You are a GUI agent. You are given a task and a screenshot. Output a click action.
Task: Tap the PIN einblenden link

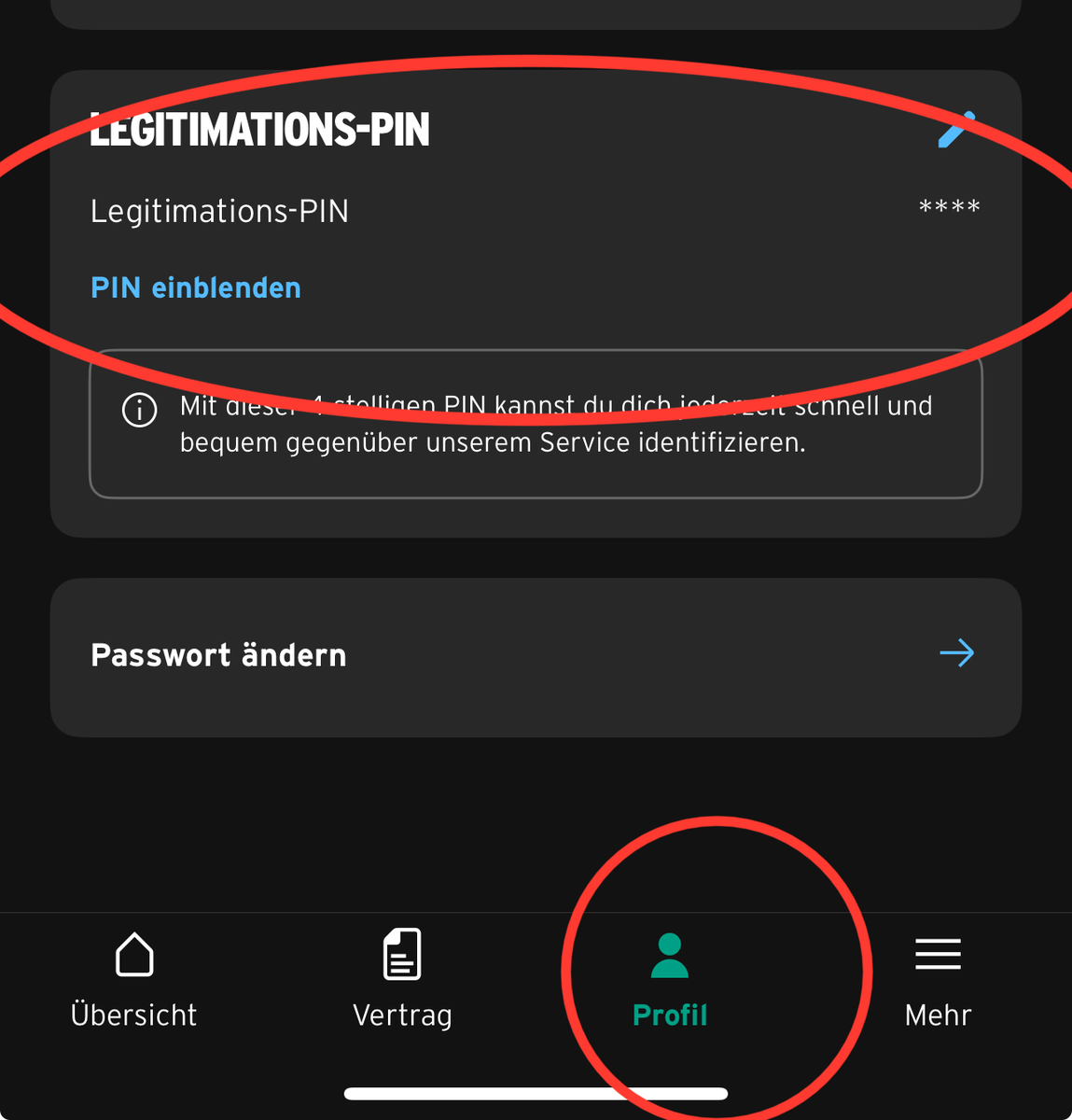(x=196, y=287)
